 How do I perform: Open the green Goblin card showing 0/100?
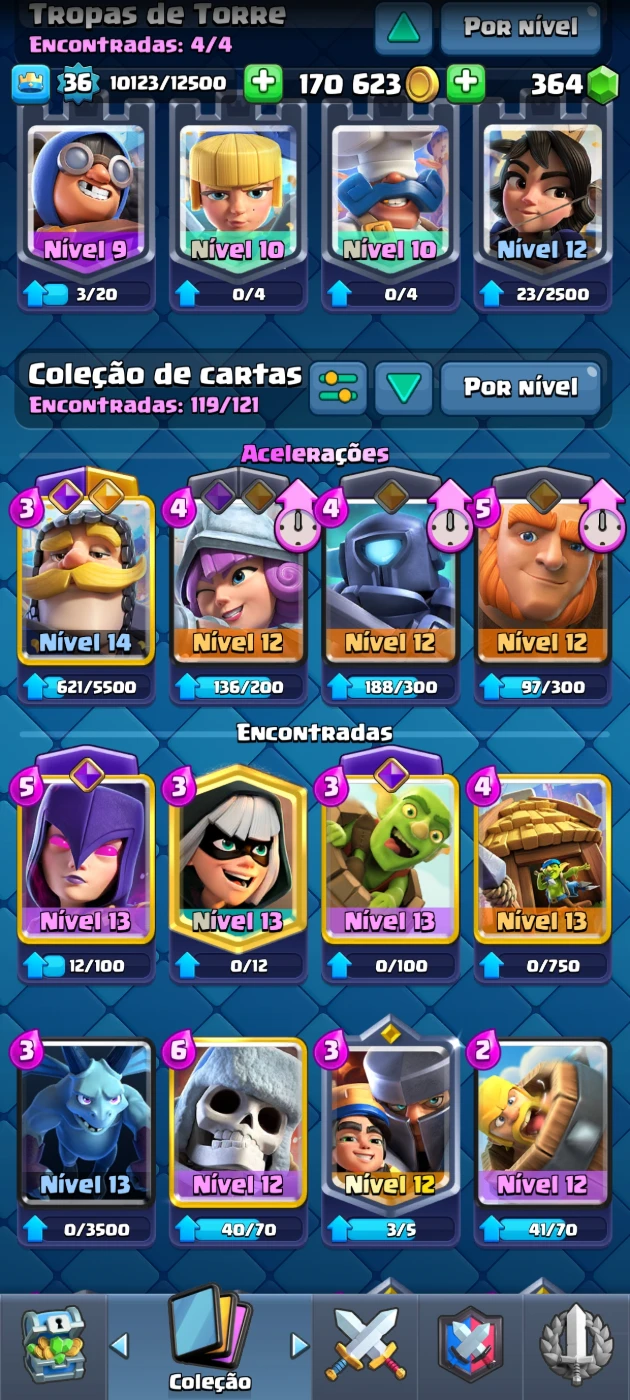click(x=391, y=860)
